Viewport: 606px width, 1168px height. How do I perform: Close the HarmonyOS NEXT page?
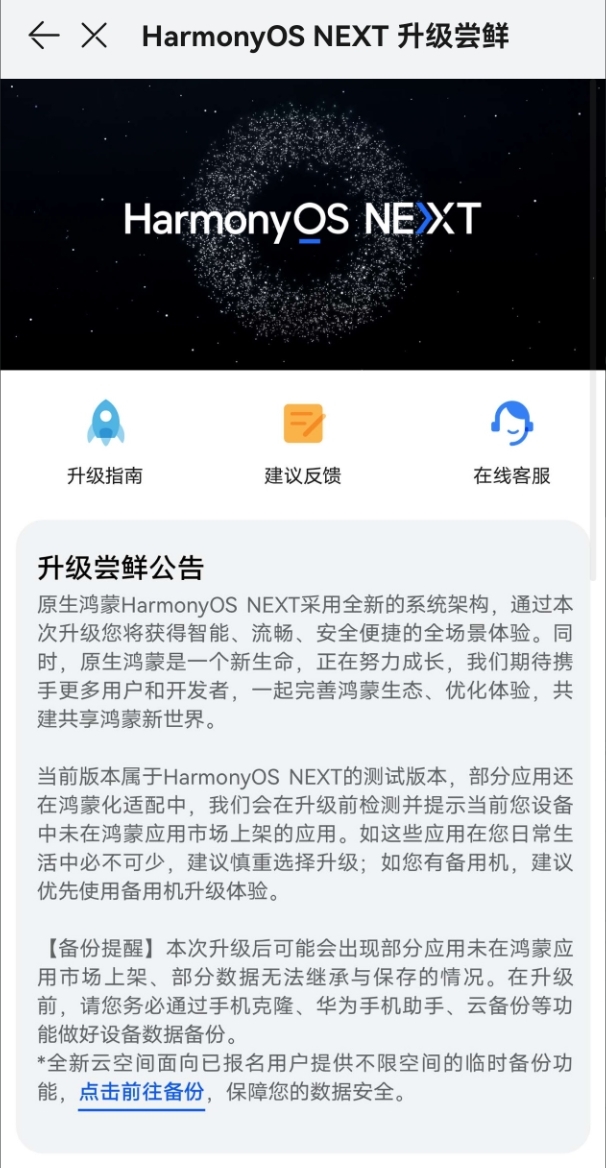(x=94, y=37)
